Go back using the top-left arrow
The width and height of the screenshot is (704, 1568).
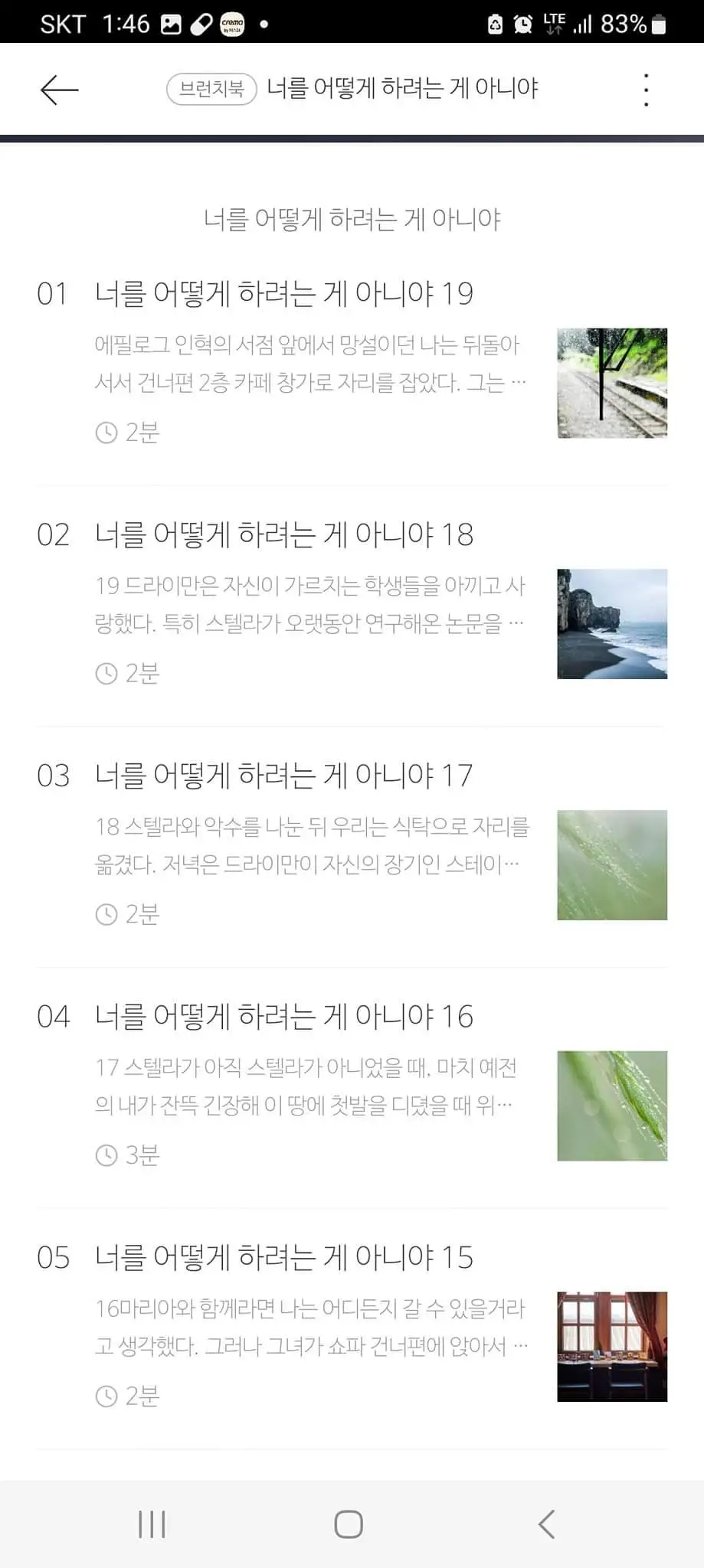click(59, 90)
